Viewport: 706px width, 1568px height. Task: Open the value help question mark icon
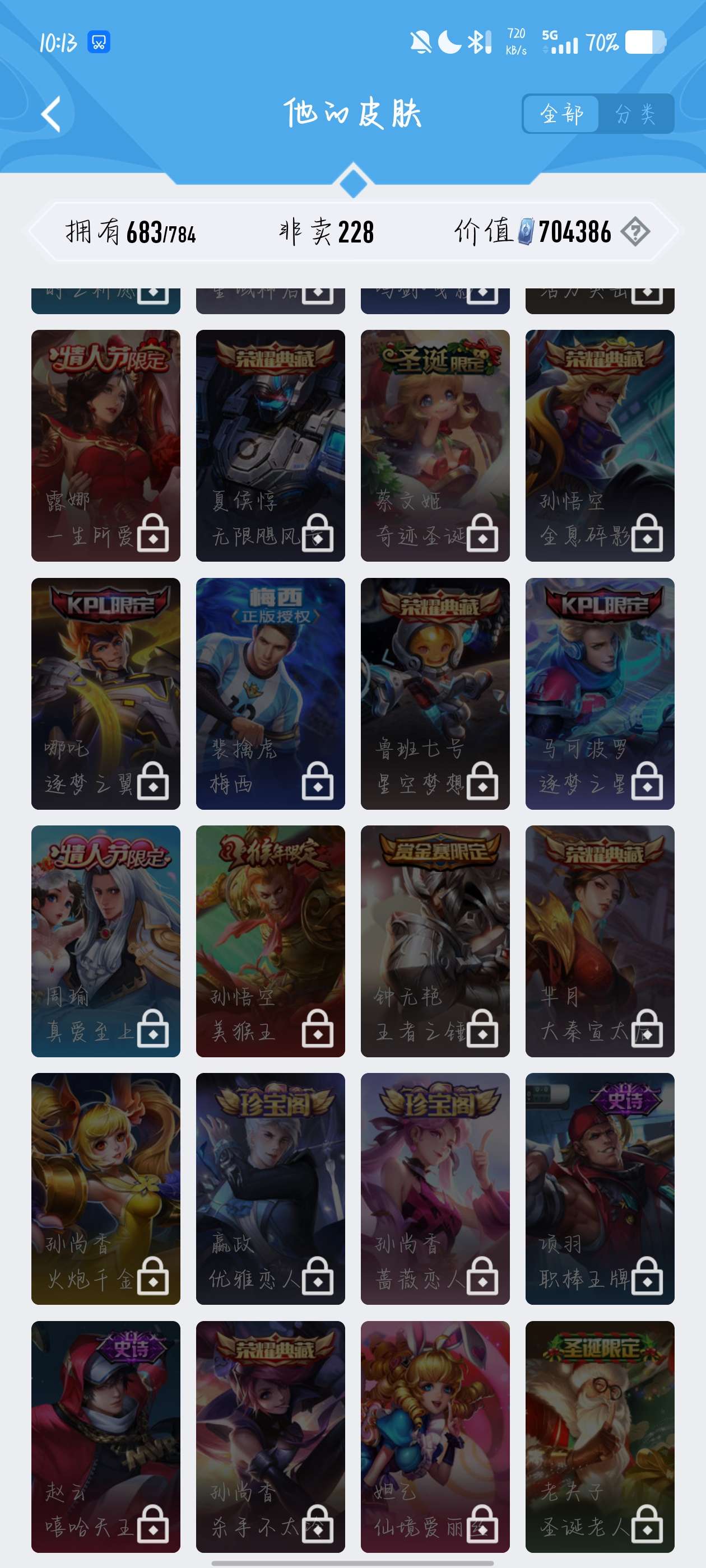635,232
